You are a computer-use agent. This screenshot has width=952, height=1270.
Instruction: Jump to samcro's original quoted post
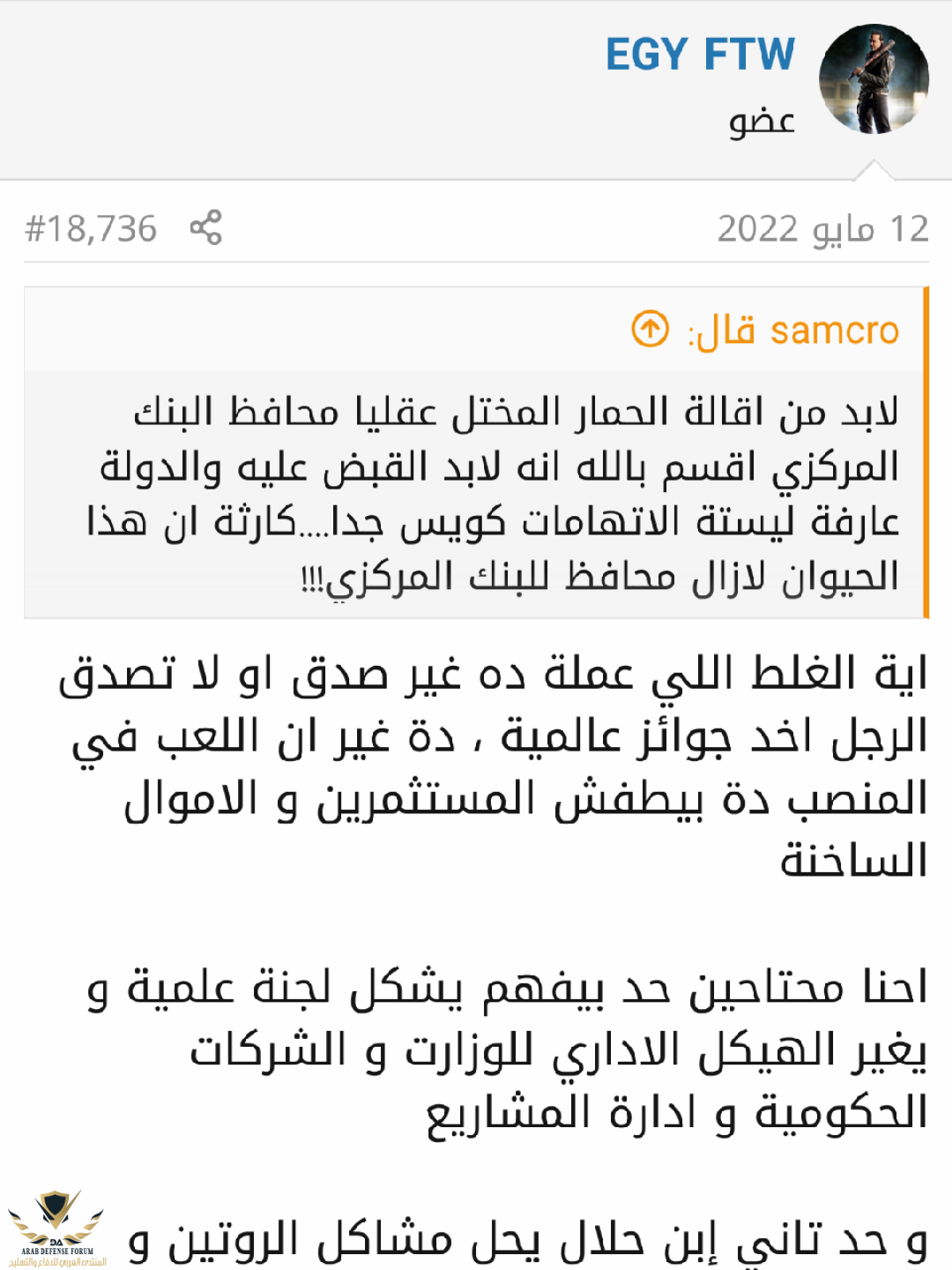coord(651,331)
